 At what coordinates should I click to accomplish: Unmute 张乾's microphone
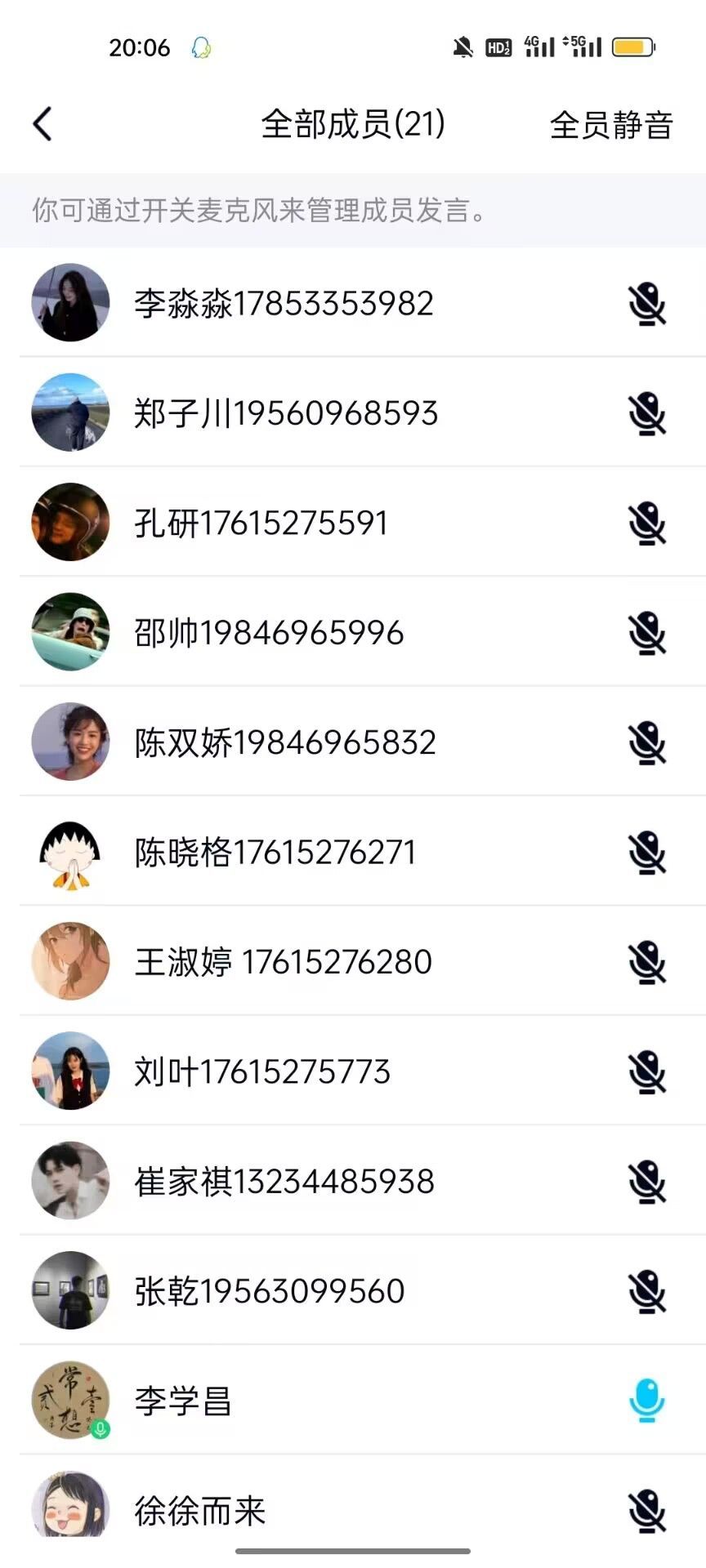[x=647, y=1291]
